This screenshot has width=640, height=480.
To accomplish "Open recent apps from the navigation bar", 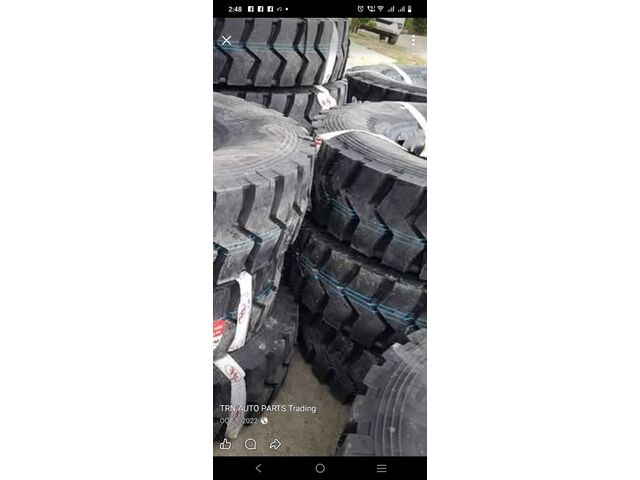I will coord(381,468).
